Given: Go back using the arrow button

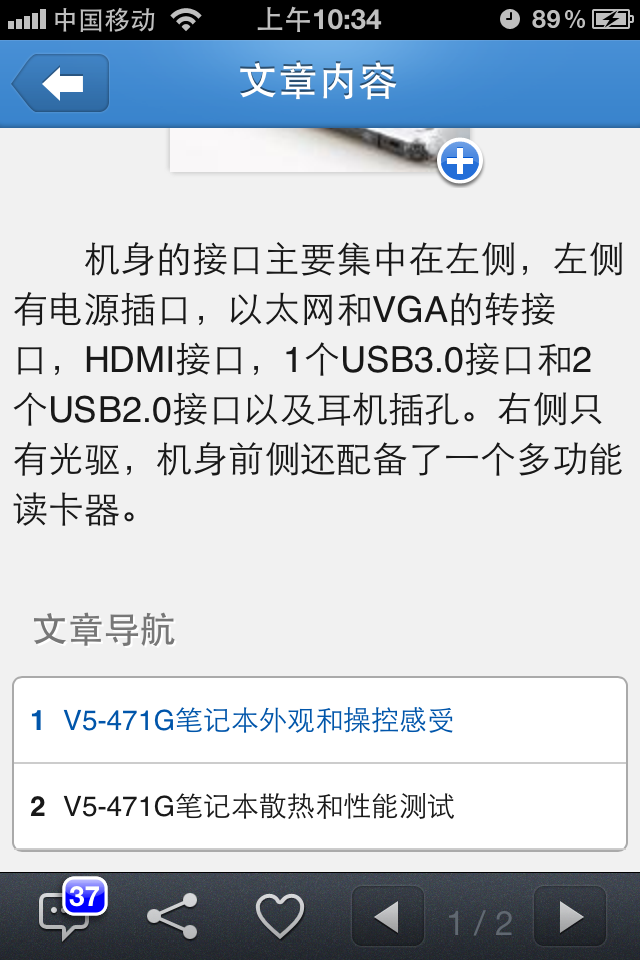Looking at the screenshot, I should point(61,84).
